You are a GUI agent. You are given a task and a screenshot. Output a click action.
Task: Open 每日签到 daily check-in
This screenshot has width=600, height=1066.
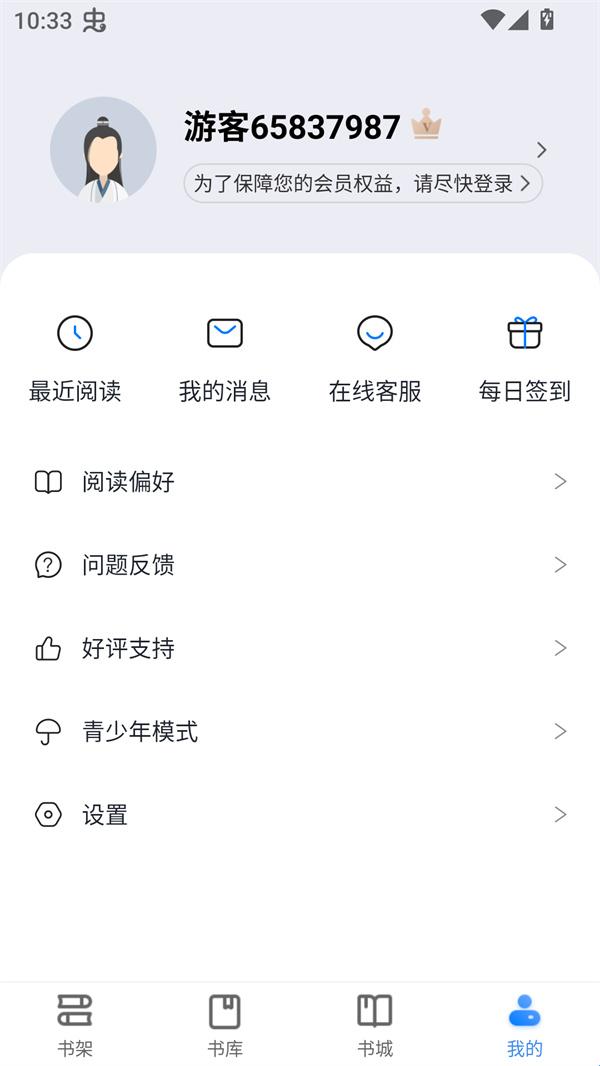coord(524,358)
